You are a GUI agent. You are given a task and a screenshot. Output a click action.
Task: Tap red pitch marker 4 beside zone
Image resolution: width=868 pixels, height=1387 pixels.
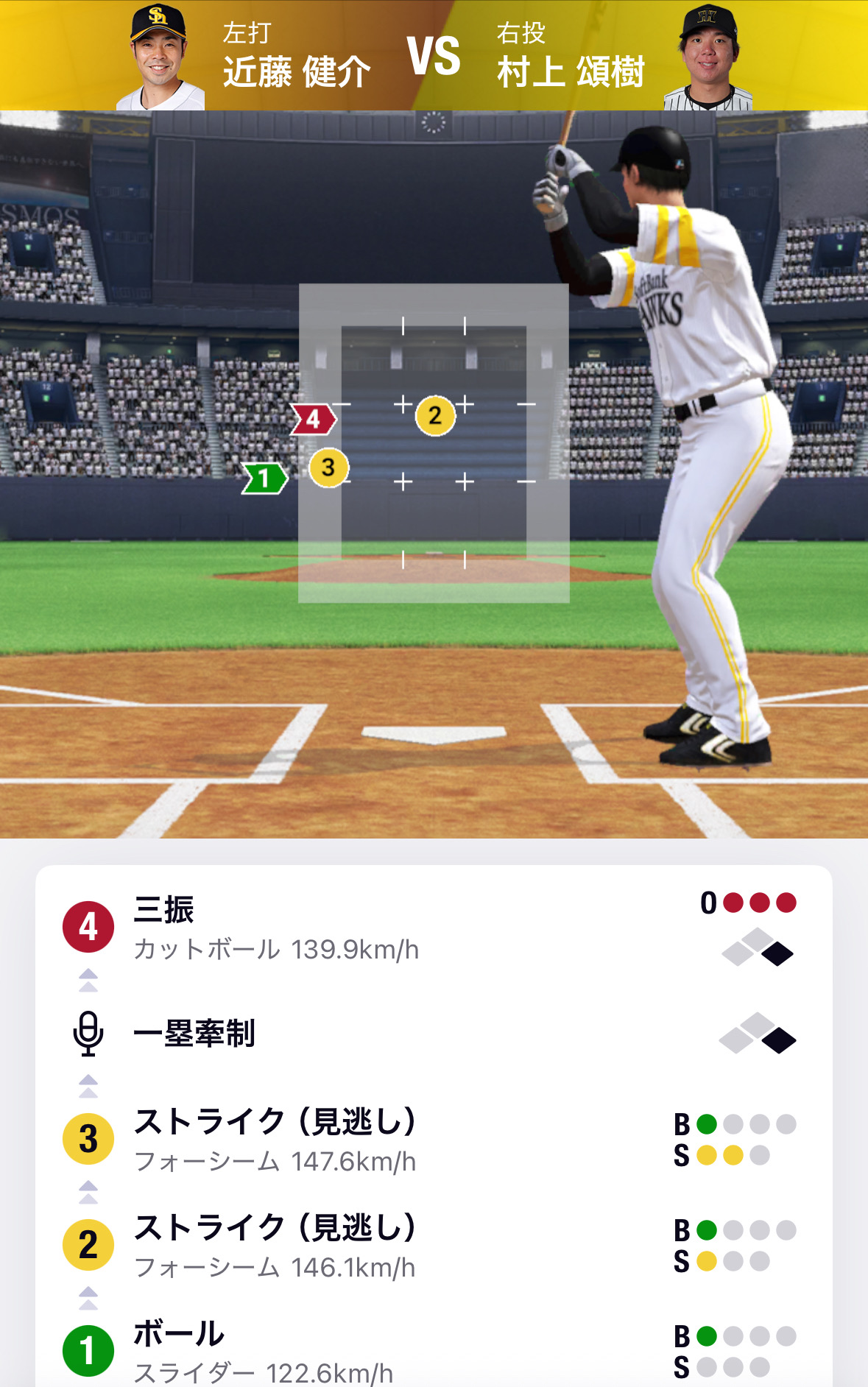pos(314,419)
